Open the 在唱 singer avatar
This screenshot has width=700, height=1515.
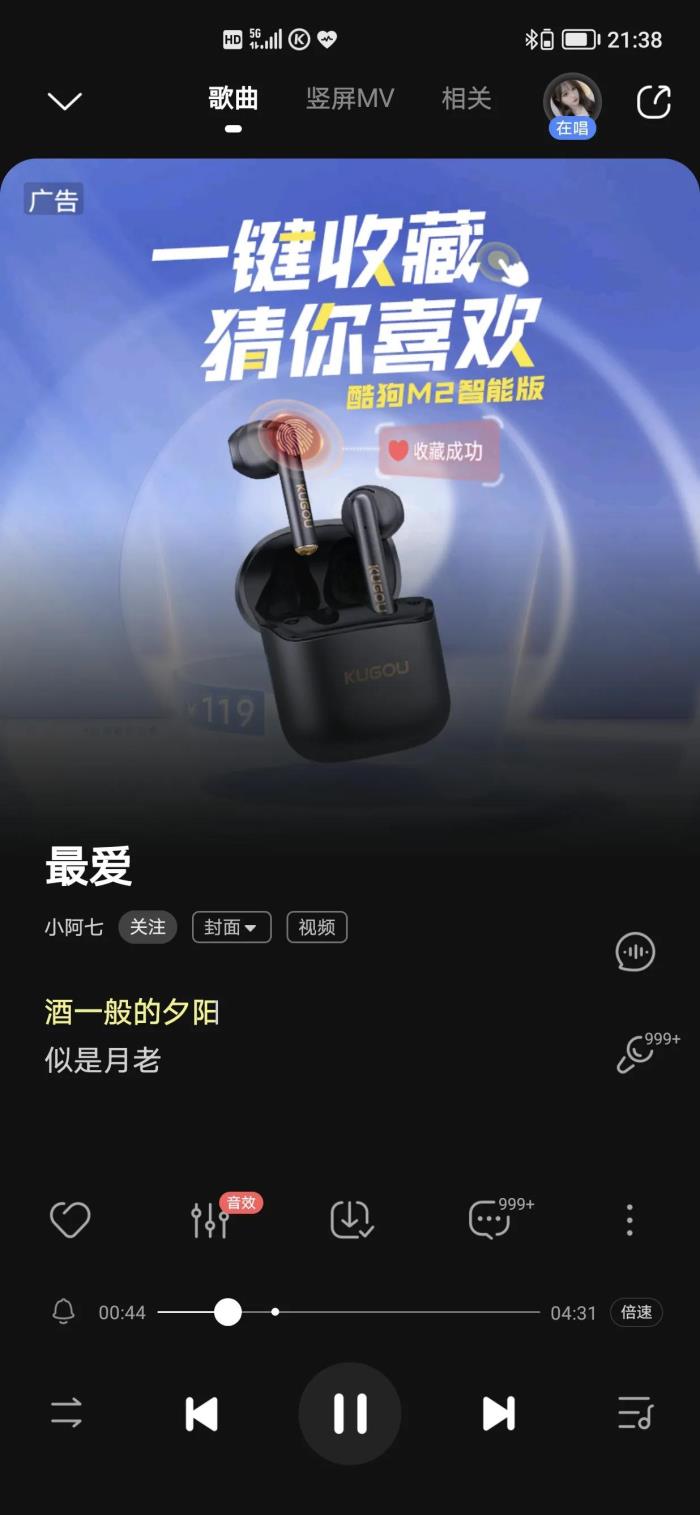[572, 103]
